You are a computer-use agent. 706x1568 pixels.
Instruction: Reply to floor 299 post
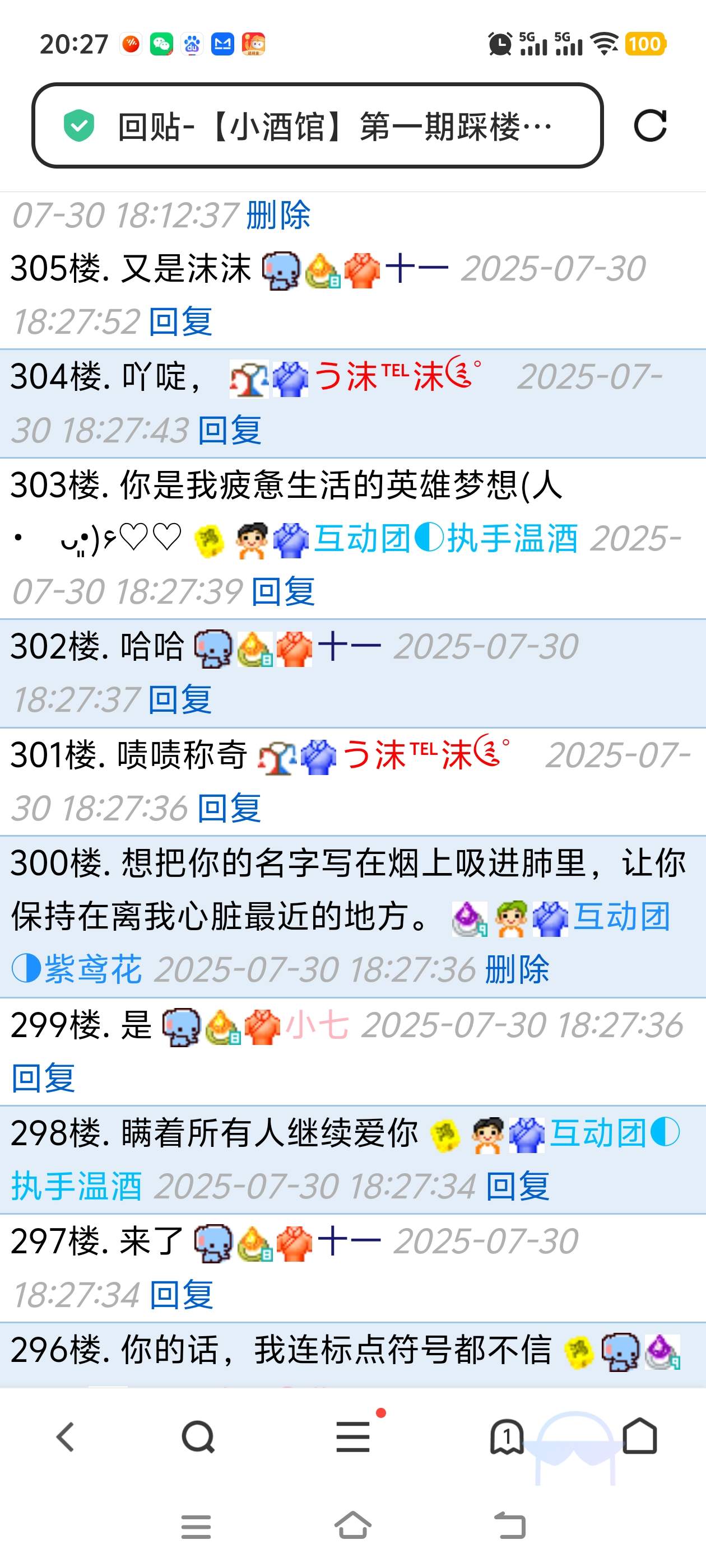(x=43, y=1078)
